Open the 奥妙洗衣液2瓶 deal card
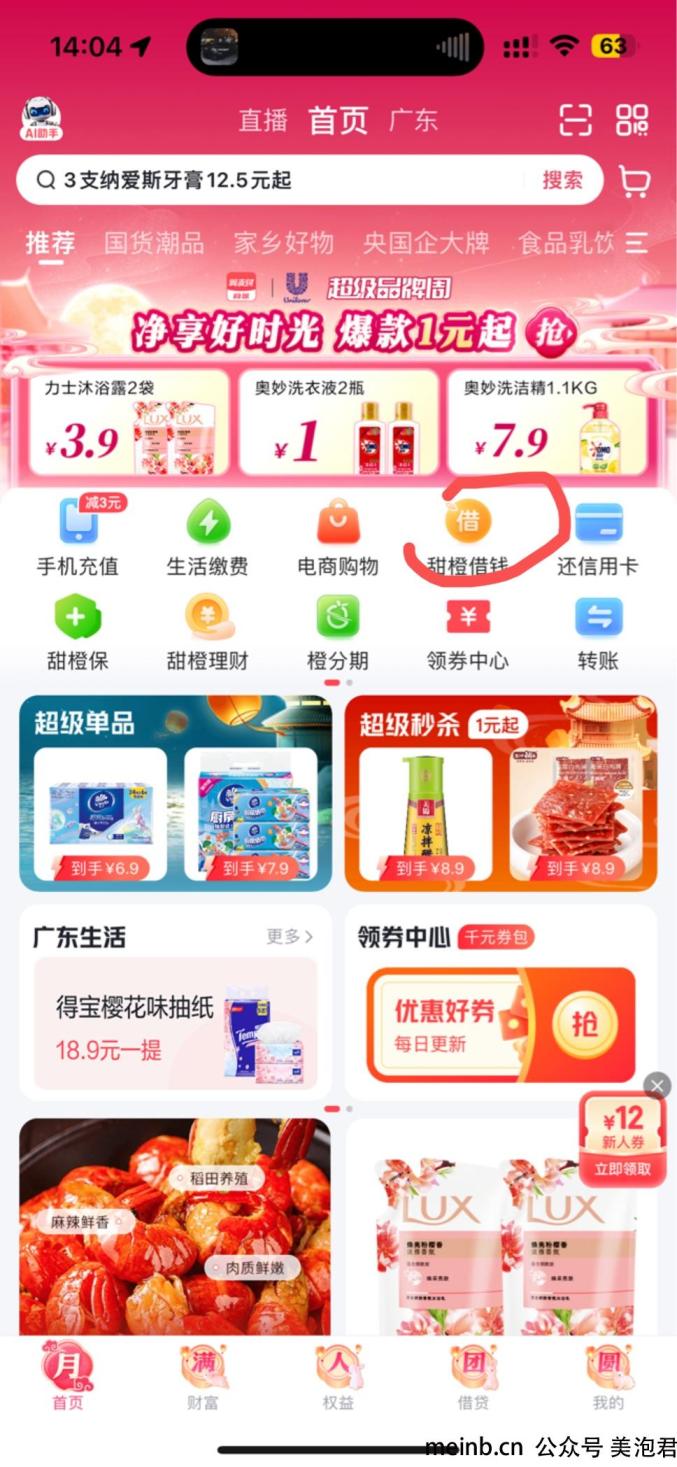 click(x=338, y=424)
